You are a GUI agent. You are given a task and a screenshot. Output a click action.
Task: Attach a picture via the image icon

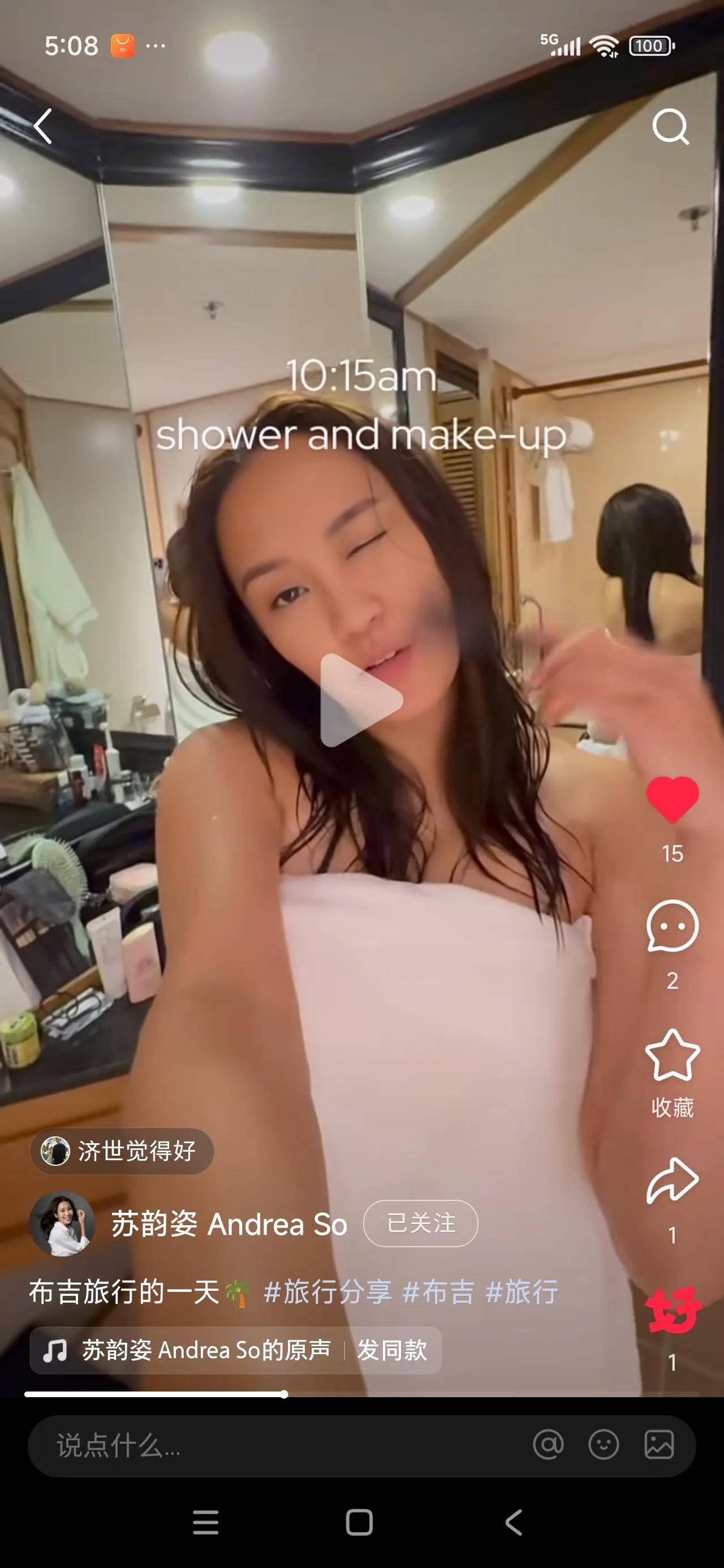659,1445
